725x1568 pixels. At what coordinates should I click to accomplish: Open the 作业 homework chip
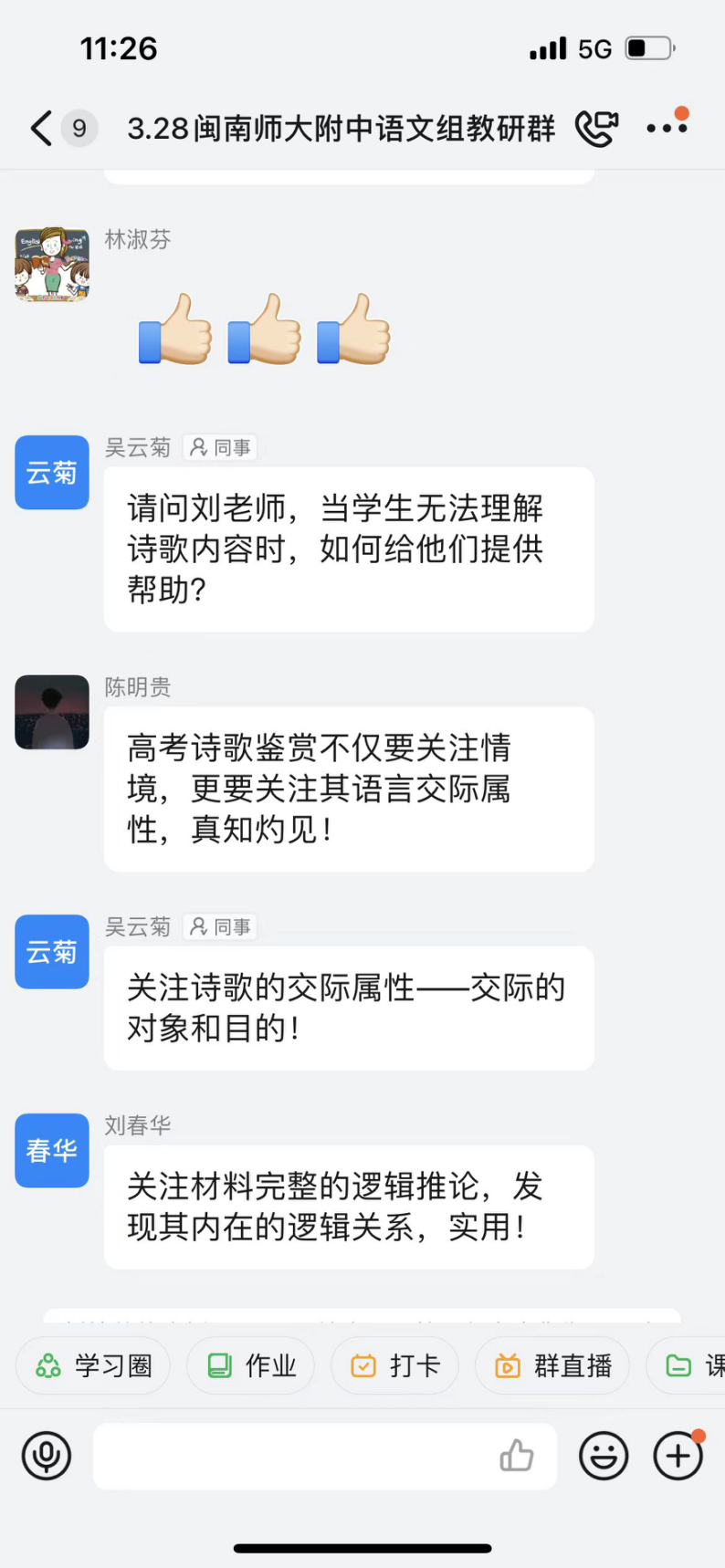click(x=250, y=1365)
